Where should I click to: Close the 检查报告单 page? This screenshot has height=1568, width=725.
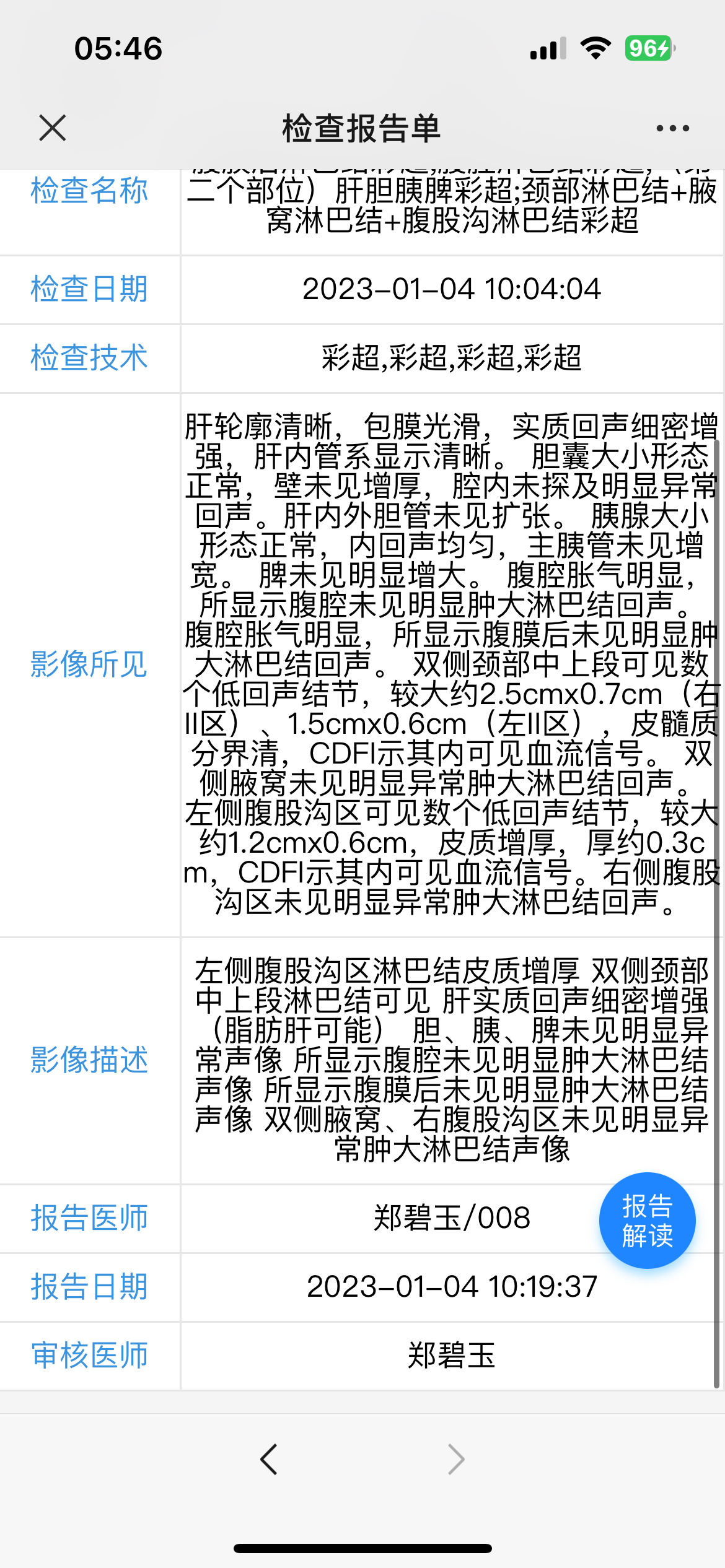[x=52, y=128]
